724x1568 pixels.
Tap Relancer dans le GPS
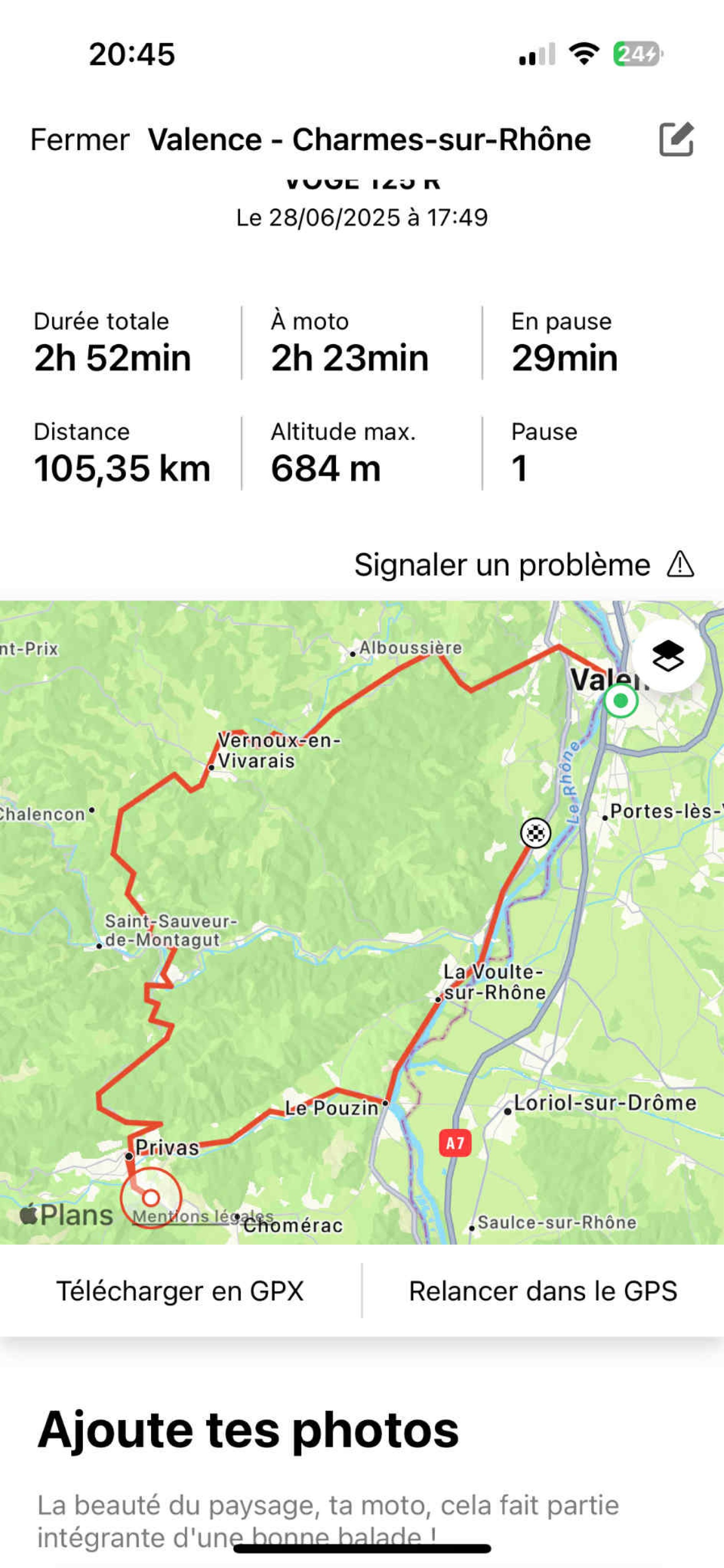542,1291
